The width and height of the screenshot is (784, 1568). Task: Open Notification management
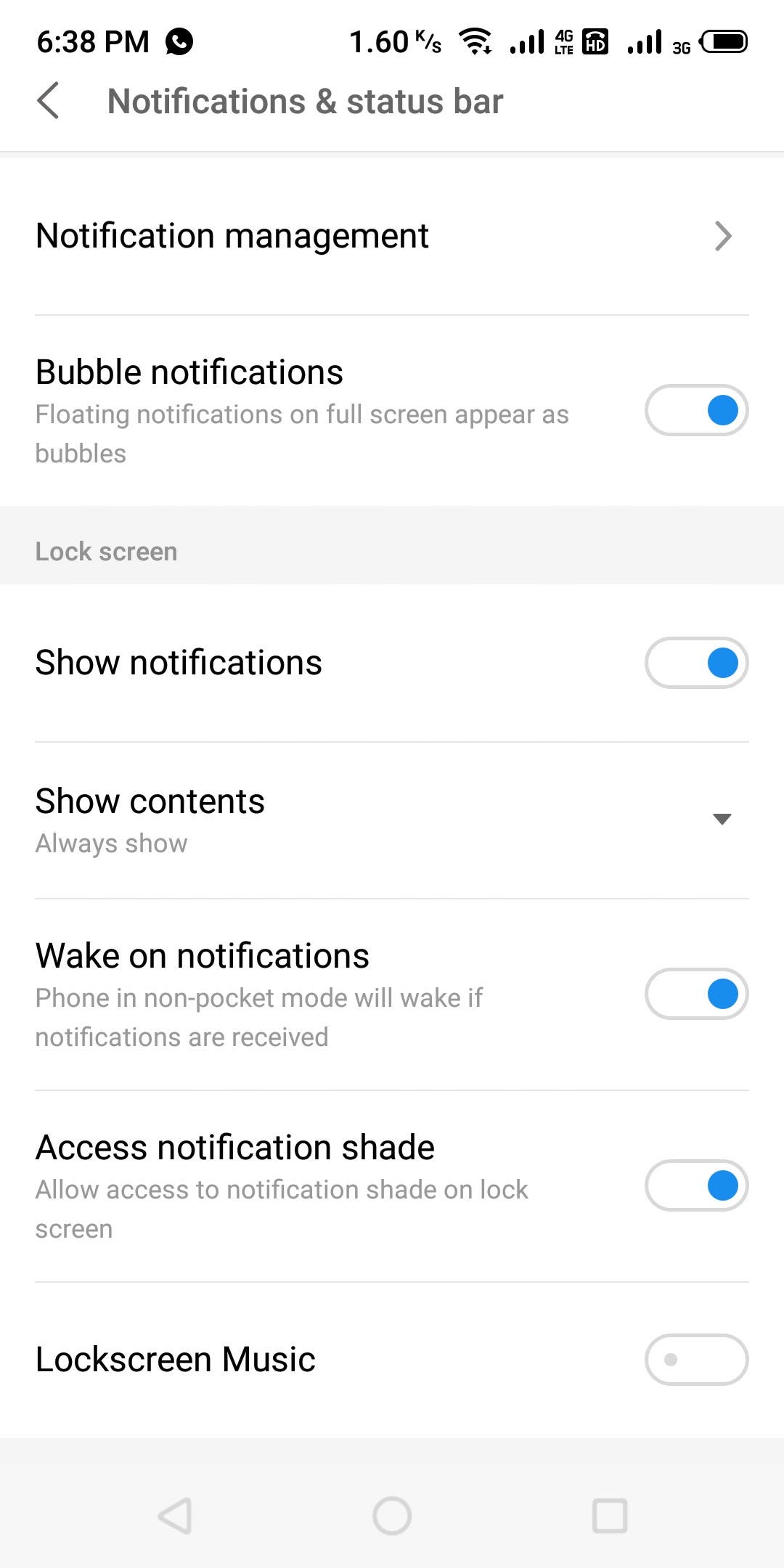[392, 236]
